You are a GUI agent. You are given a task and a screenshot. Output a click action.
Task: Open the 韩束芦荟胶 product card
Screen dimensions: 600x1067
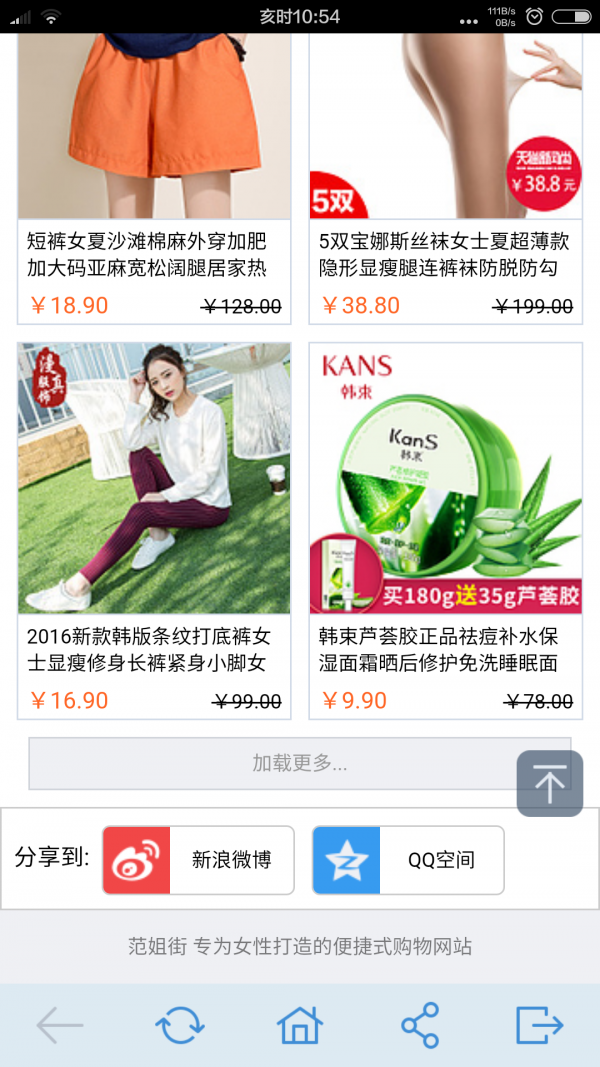click(445, 530)
